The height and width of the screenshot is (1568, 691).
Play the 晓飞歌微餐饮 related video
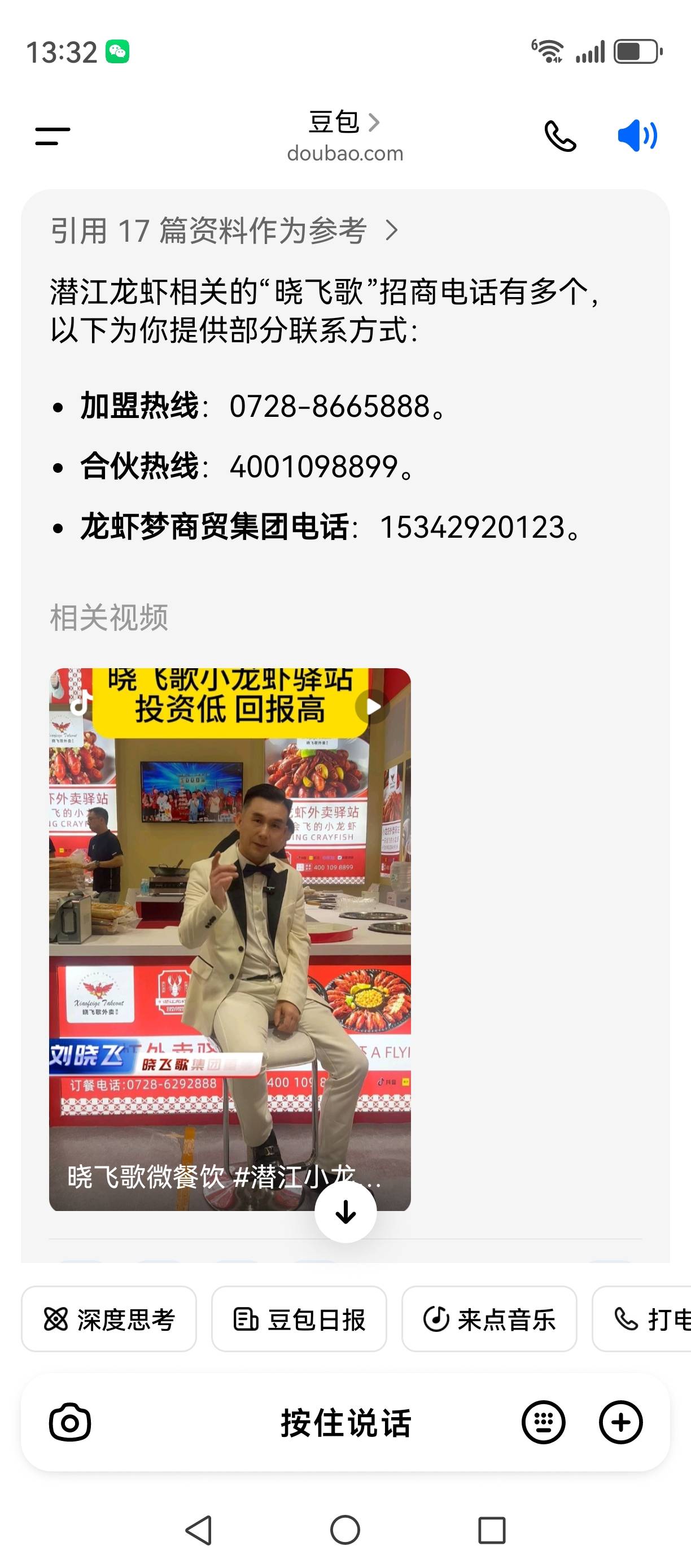[x=230, y=939]
